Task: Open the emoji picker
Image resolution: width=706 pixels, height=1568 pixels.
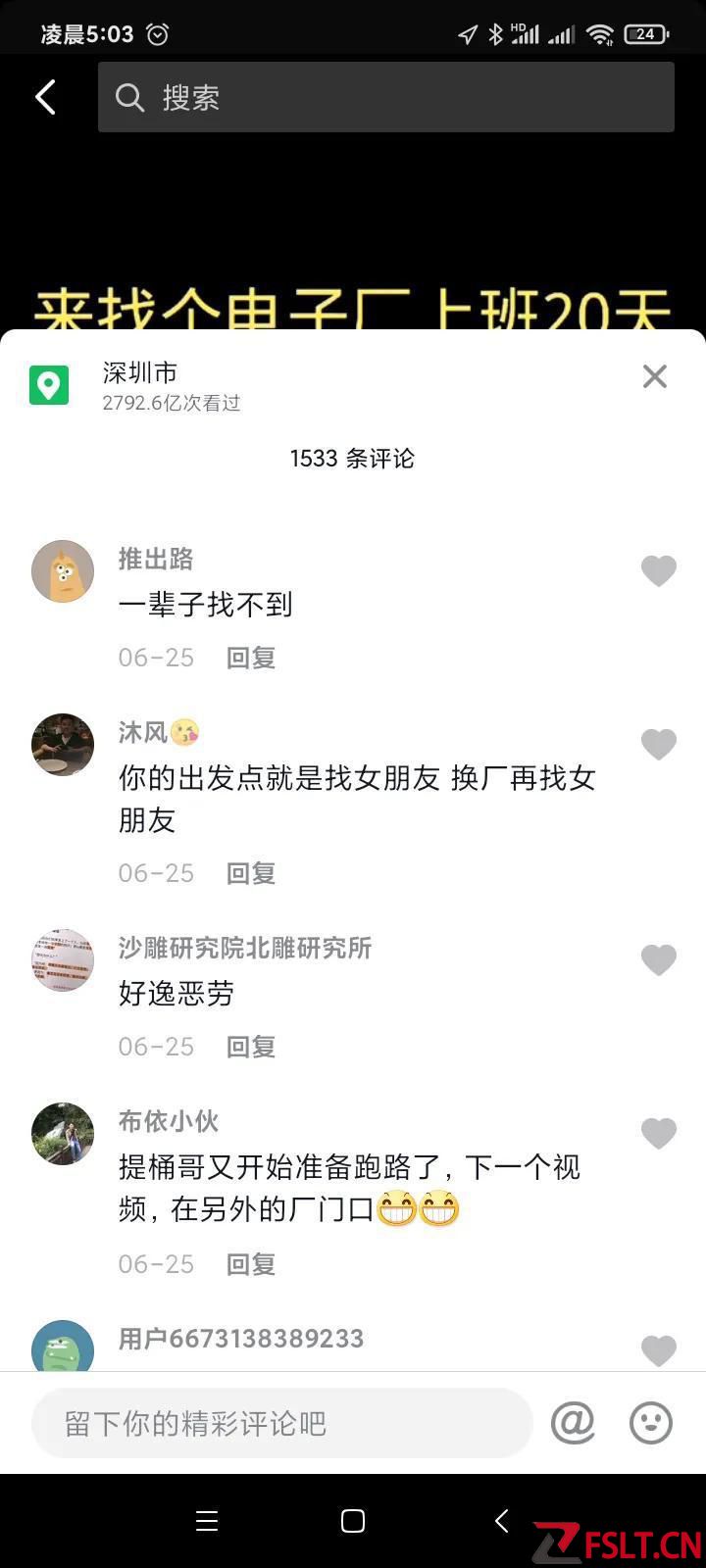Action: pyautogui.click(x=650, y=1423)
